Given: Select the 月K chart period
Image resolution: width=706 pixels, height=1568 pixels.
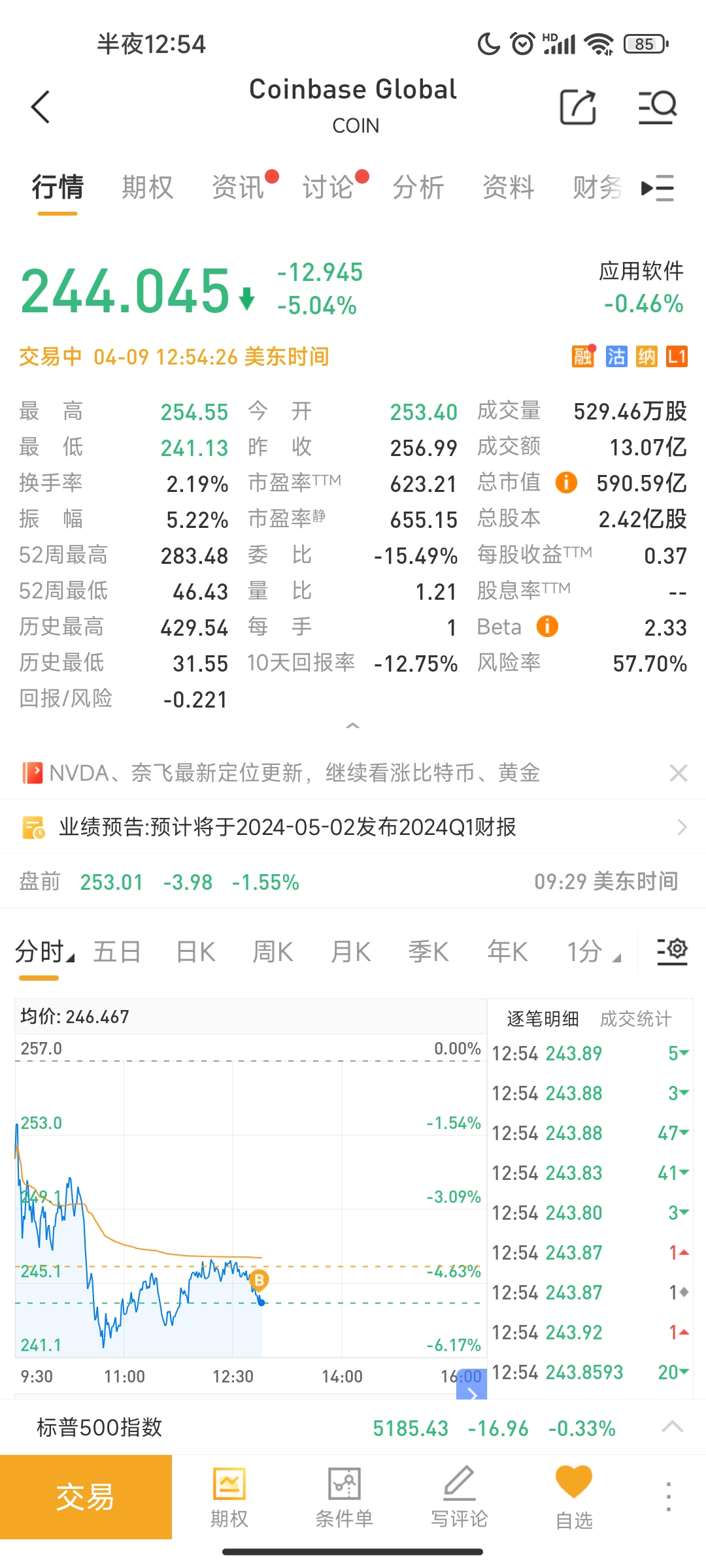Looking at the screenshot, I should pyautogui.click(x=351, y=952).
